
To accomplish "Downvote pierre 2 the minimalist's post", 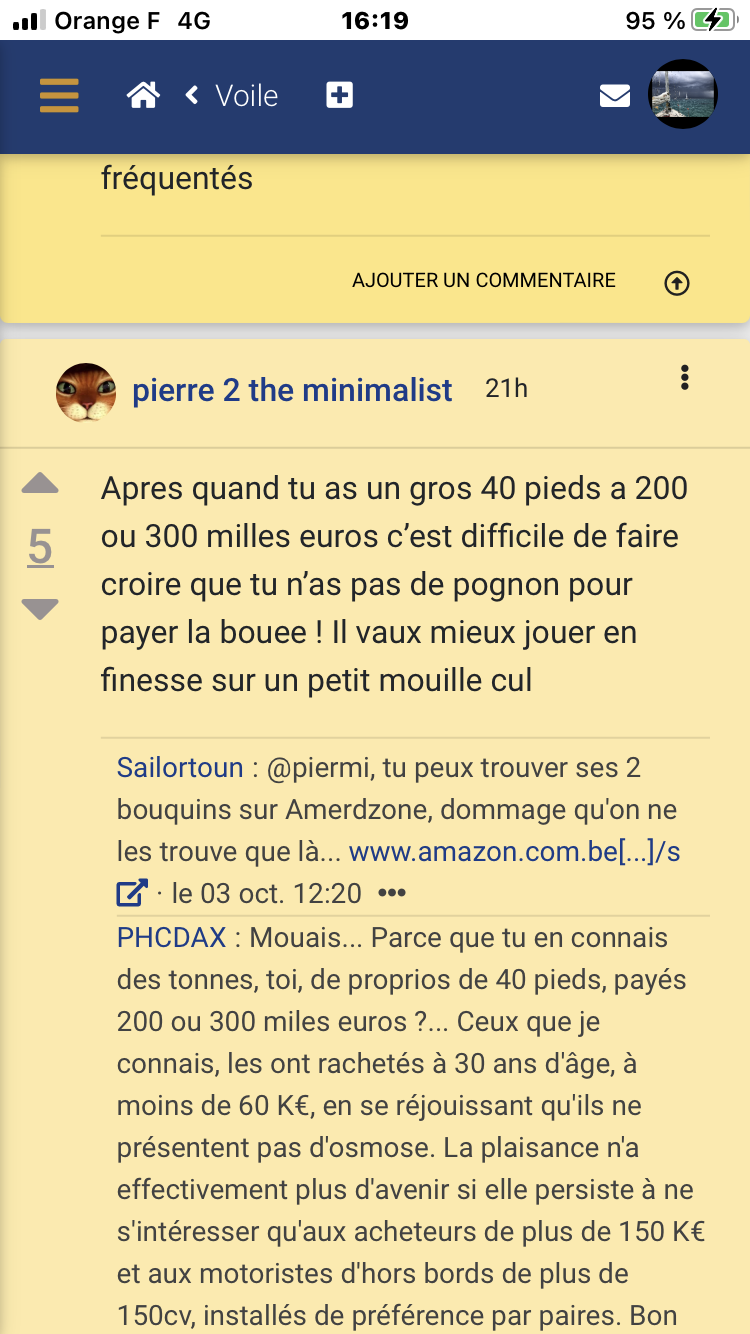I will 40,609.
